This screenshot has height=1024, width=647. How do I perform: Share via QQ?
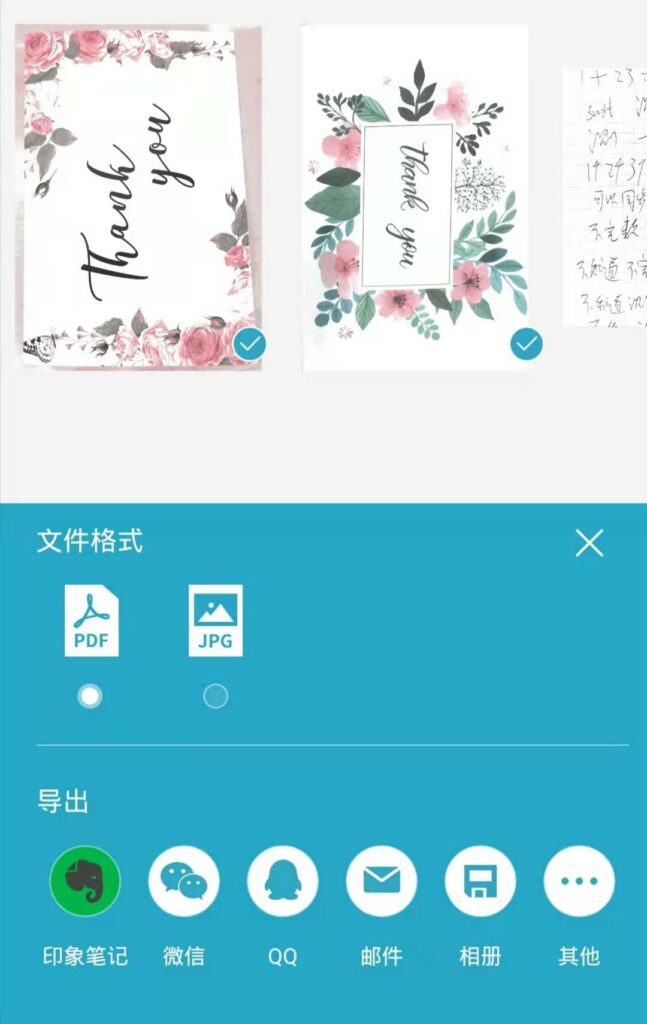click(283, 882)
